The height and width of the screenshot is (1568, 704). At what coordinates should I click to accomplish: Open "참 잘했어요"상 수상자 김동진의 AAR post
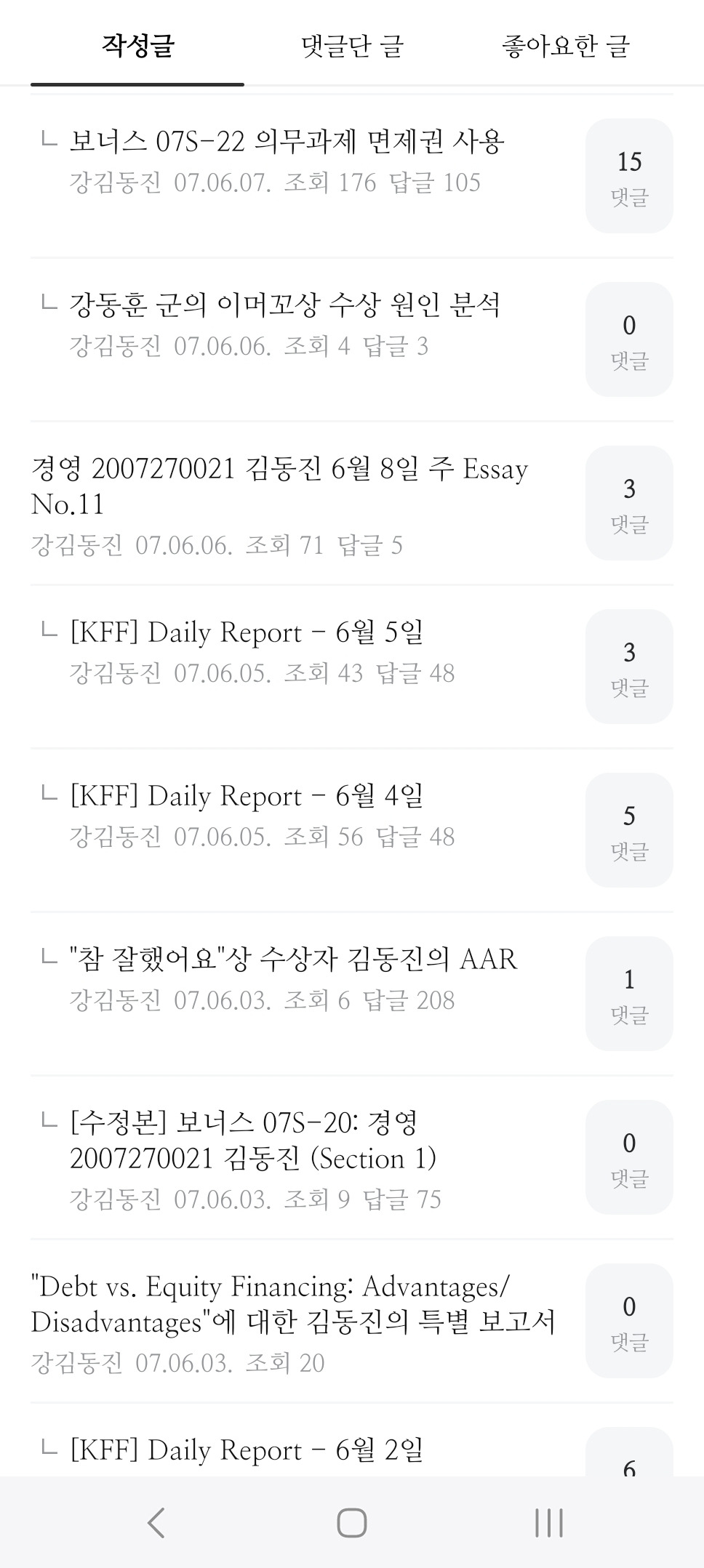click(x=293, y=960)
